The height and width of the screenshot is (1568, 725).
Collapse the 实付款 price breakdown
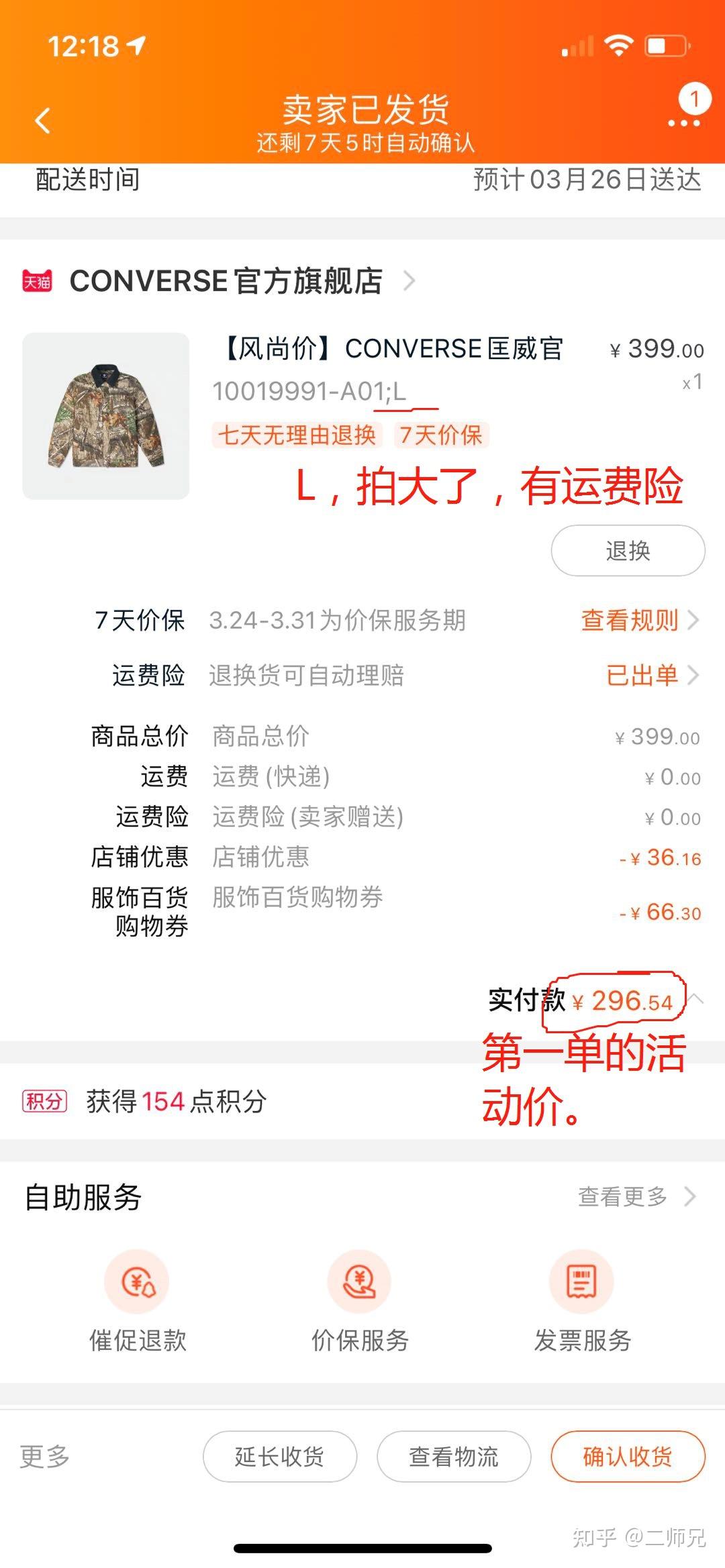coord(697,1000)
